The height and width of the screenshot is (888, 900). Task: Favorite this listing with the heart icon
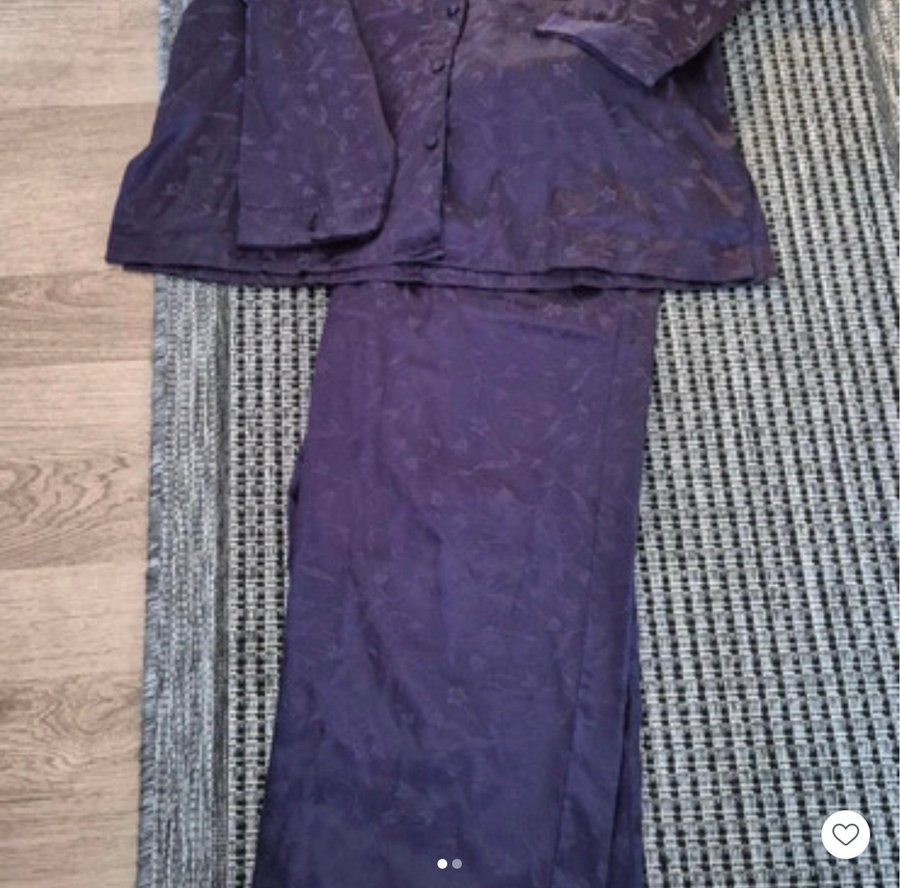[845, 834]
